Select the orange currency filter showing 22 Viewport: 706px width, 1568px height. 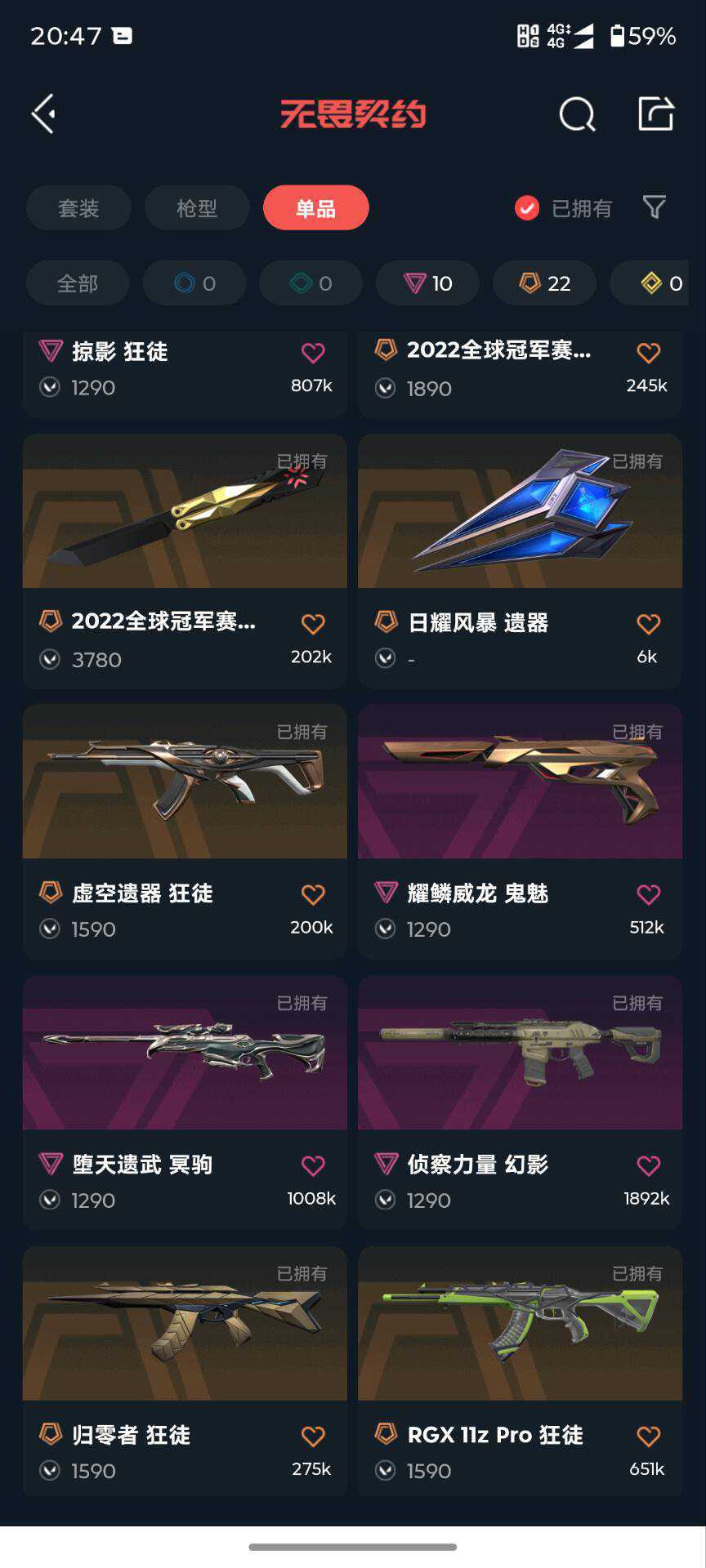tap(544, 283)
